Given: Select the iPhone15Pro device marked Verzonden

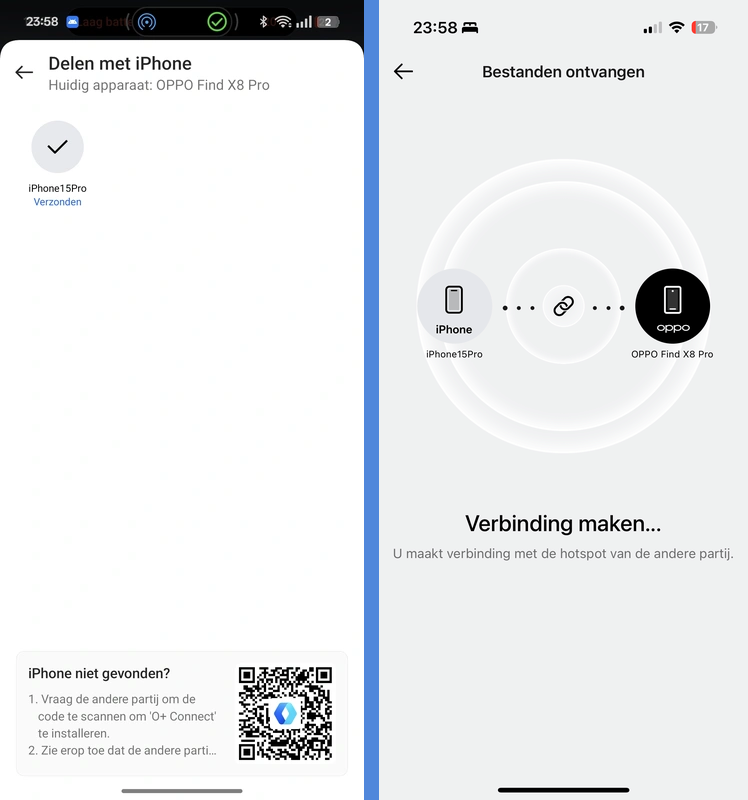Looking at the screenshot, I should [57, 148].
